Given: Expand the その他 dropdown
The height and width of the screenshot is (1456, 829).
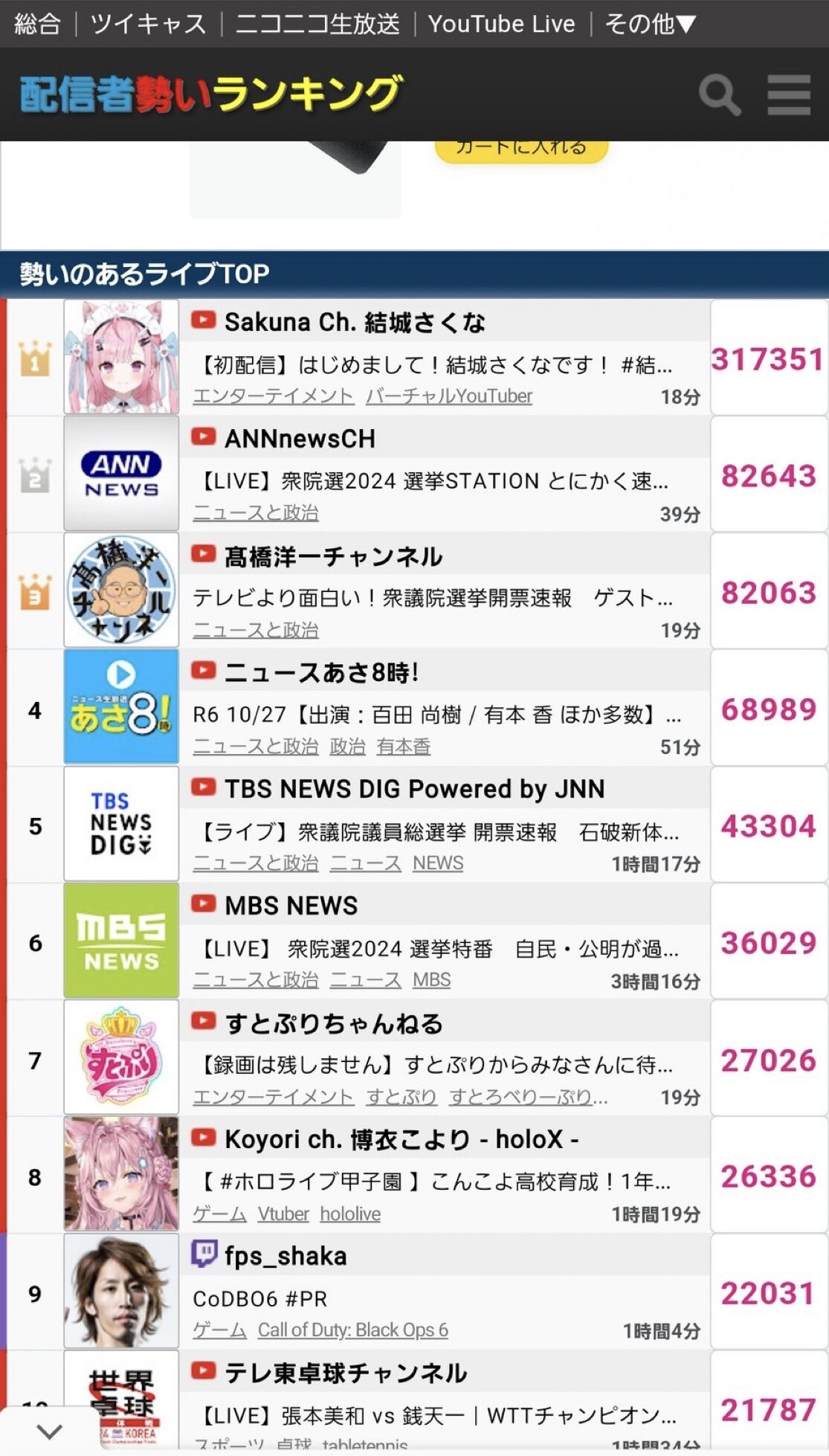Looking at the screenshot, I should pyautogui.click(x=650, y=24).
